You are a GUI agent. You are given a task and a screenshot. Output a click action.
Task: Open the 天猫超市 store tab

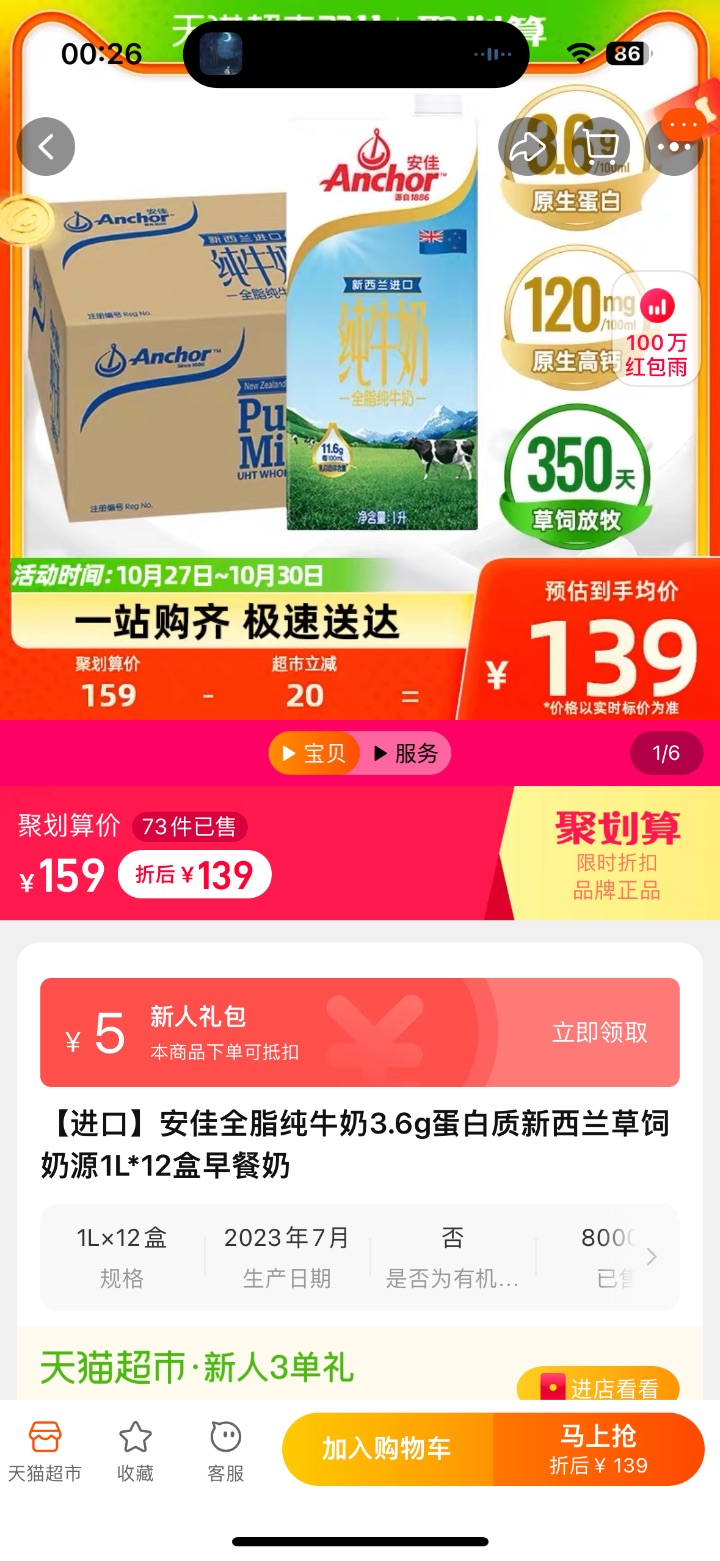[x=45, y=1450]
